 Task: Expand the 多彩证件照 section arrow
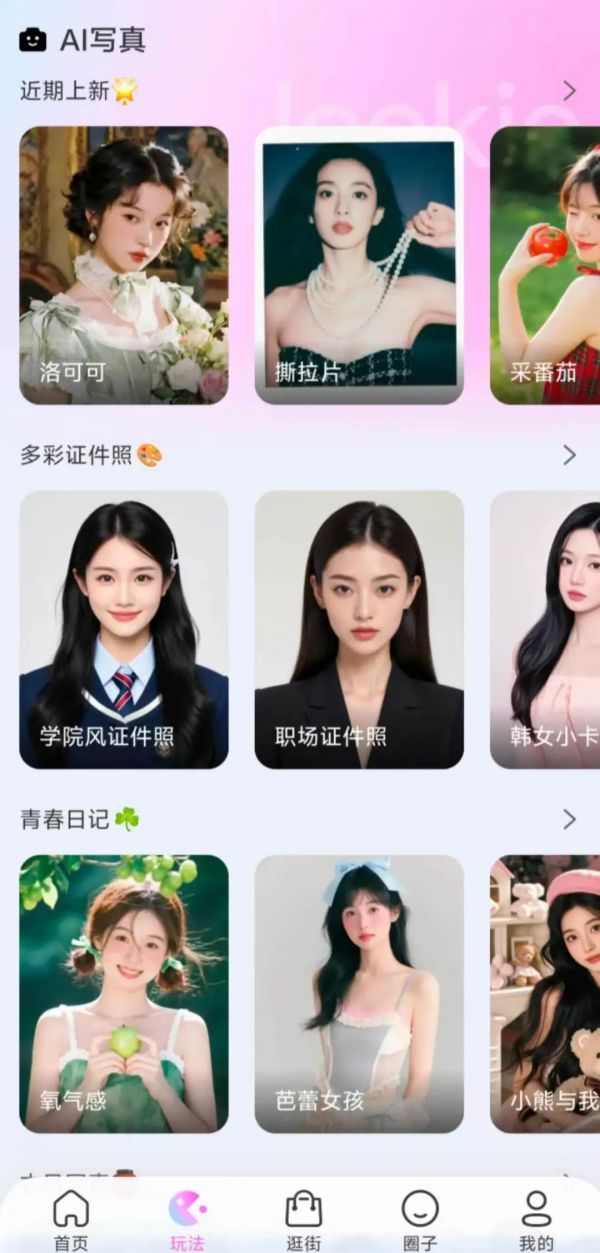pyautogui.click(x=569, y=455)
